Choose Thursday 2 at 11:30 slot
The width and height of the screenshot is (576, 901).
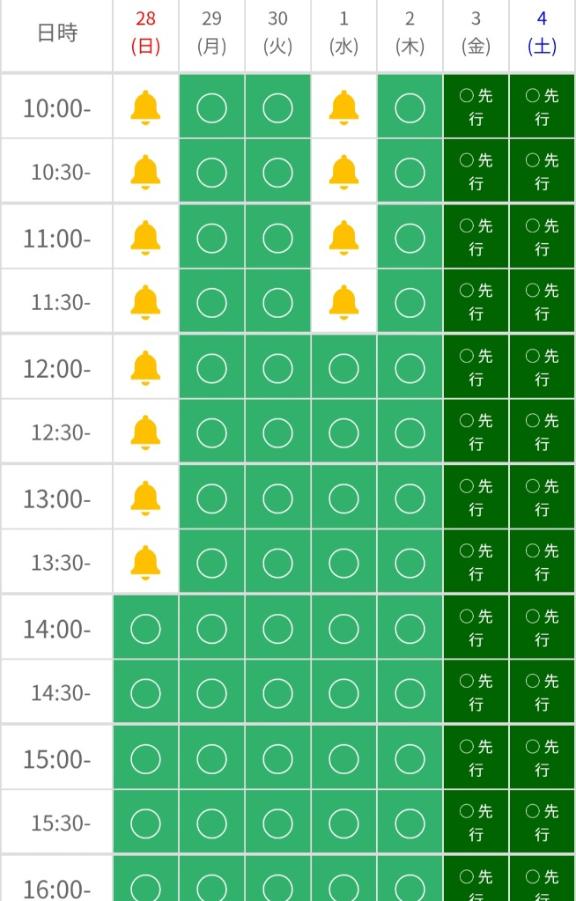(x=410, y=302)
